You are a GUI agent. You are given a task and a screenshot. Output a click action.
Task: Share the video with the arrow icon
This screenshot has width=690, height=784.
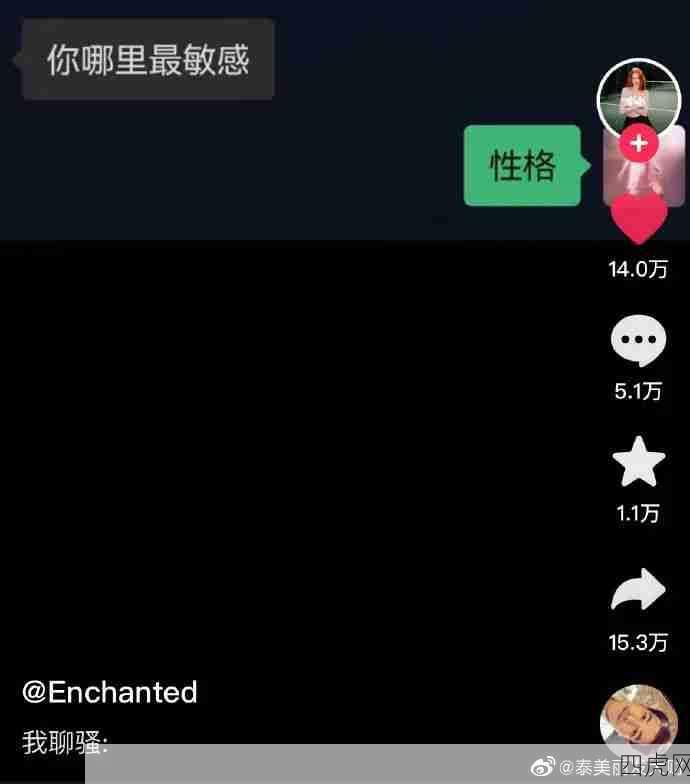638,592
